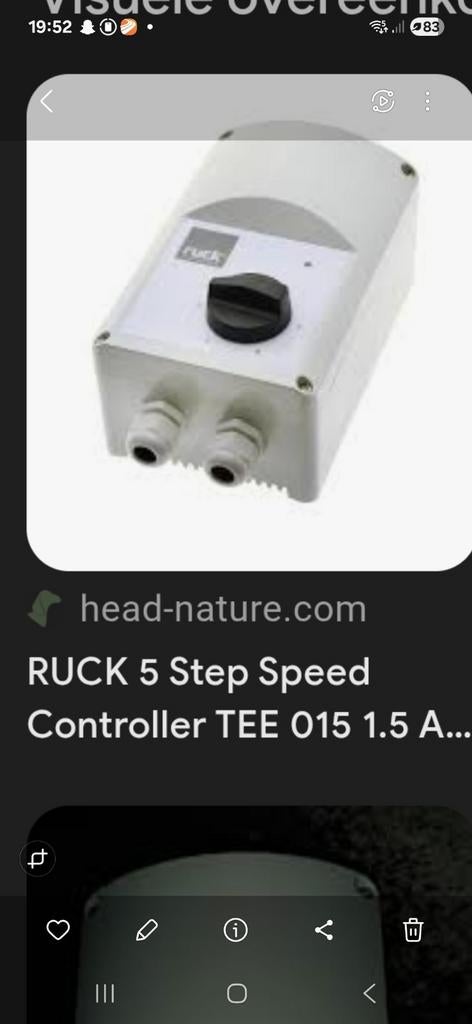Open the crop tool icon
This screenshot has height=1024, width=472.
click(37, 858)
